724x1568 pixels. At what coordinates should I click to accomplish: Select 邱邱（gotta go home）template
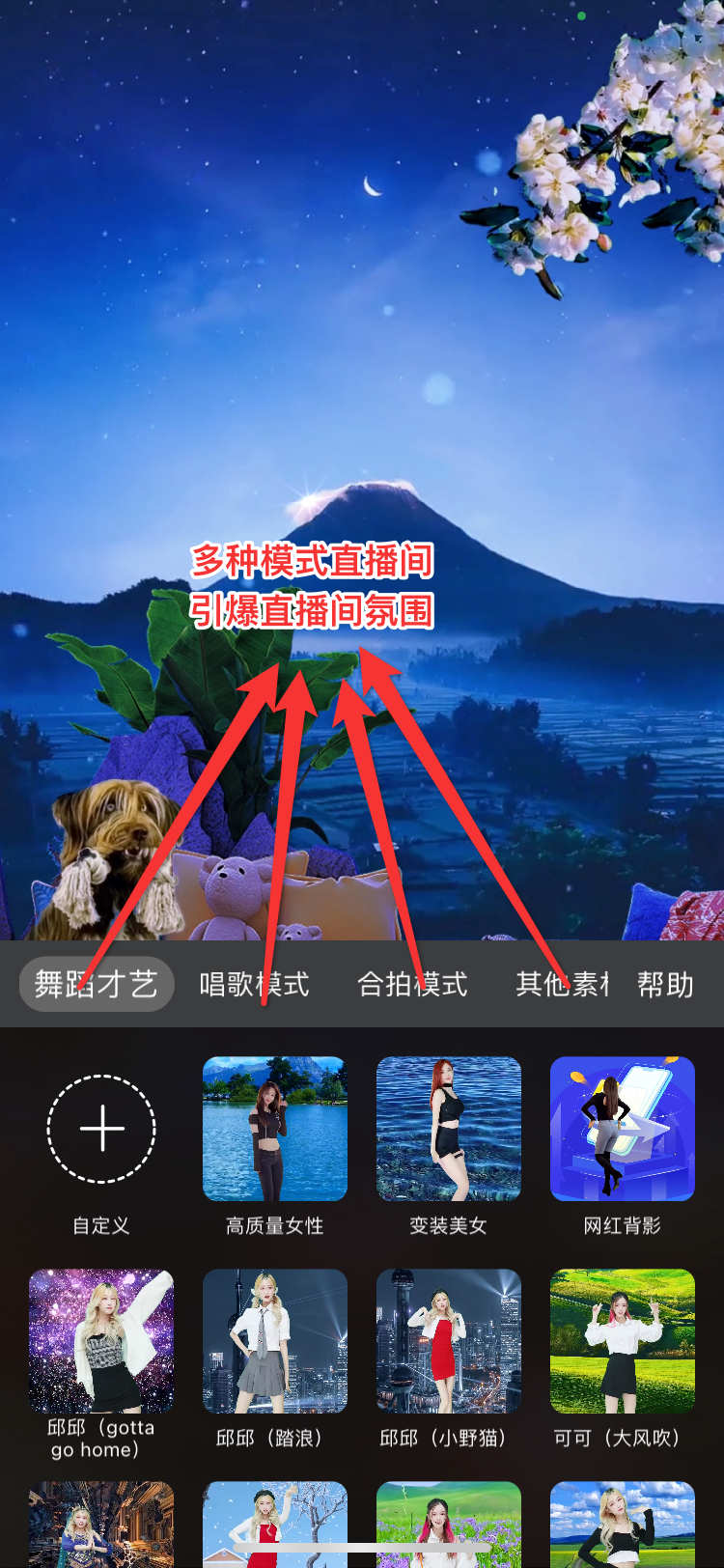101,1341
